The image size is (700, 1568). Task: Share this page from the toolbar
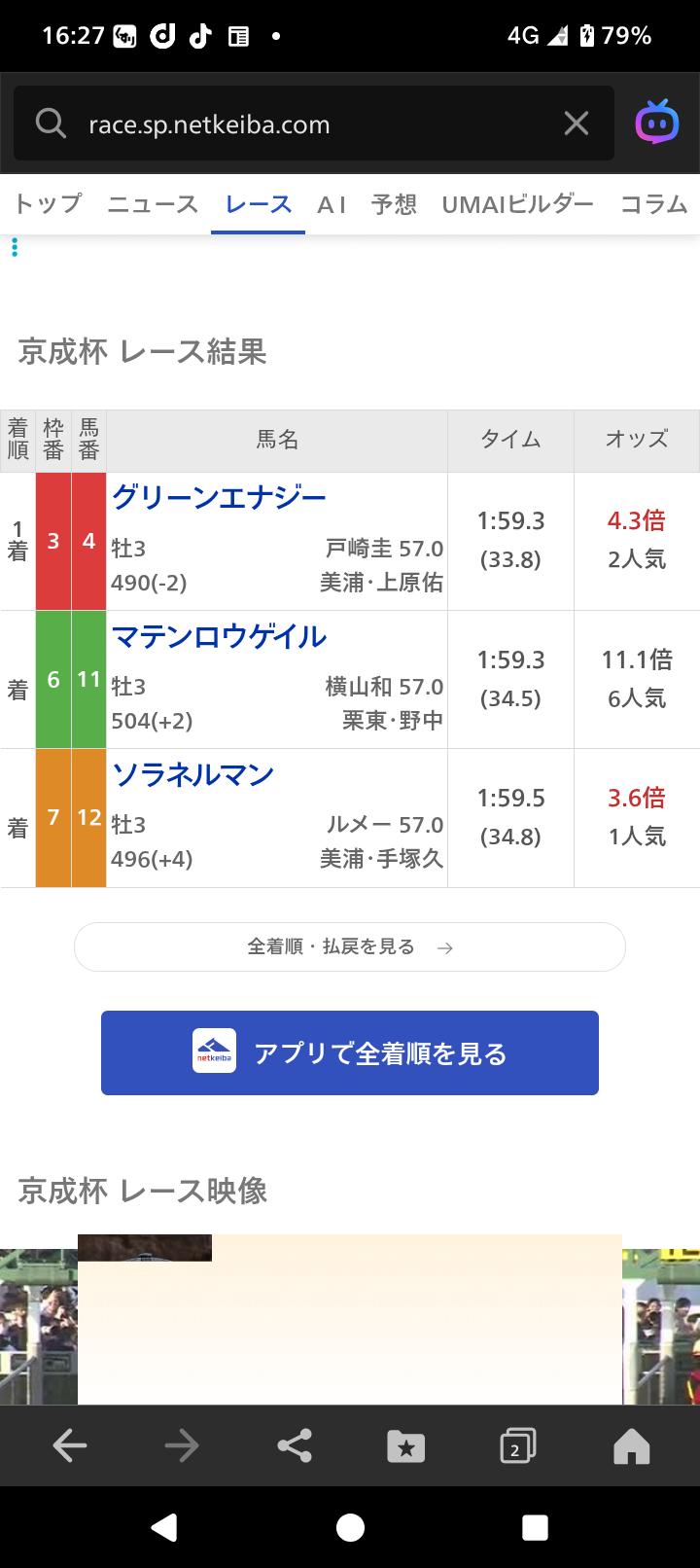coord(295,1446)
